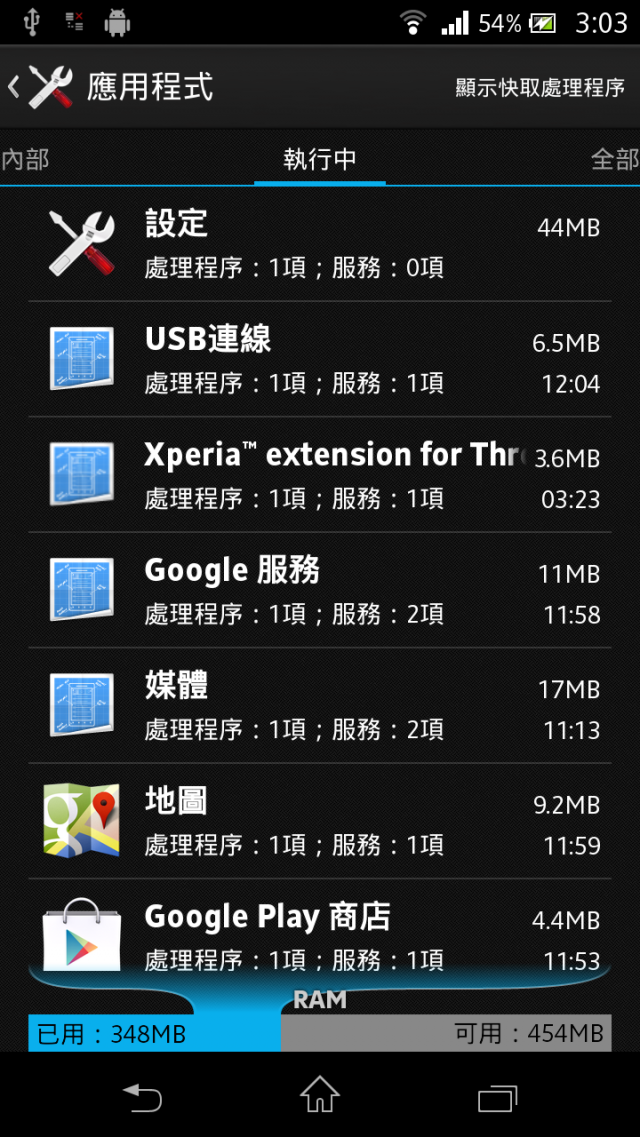
Task: Show details for the 媒體 service
Action: [320, 706]
